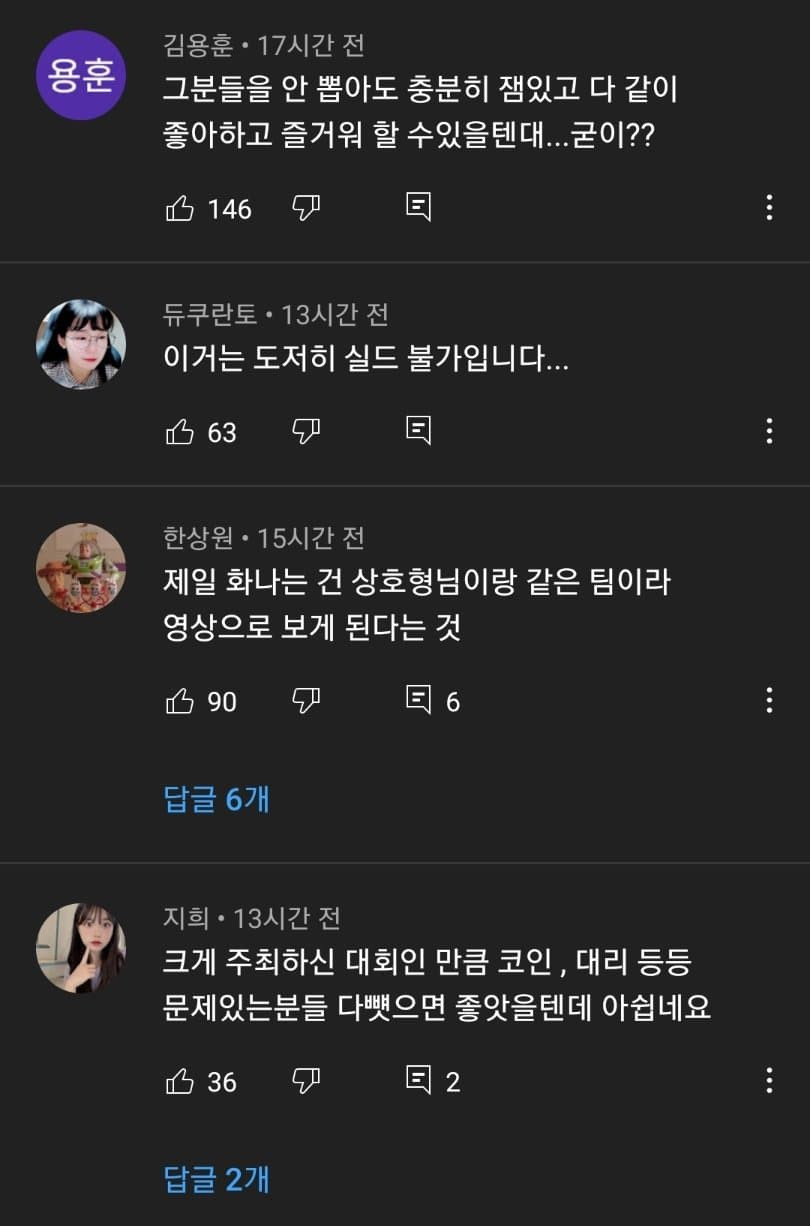Dislike 듀쿠란토's comment
Image resolution: width=810 pixels, height=1226 pixels.
click(x=306, y=431)
